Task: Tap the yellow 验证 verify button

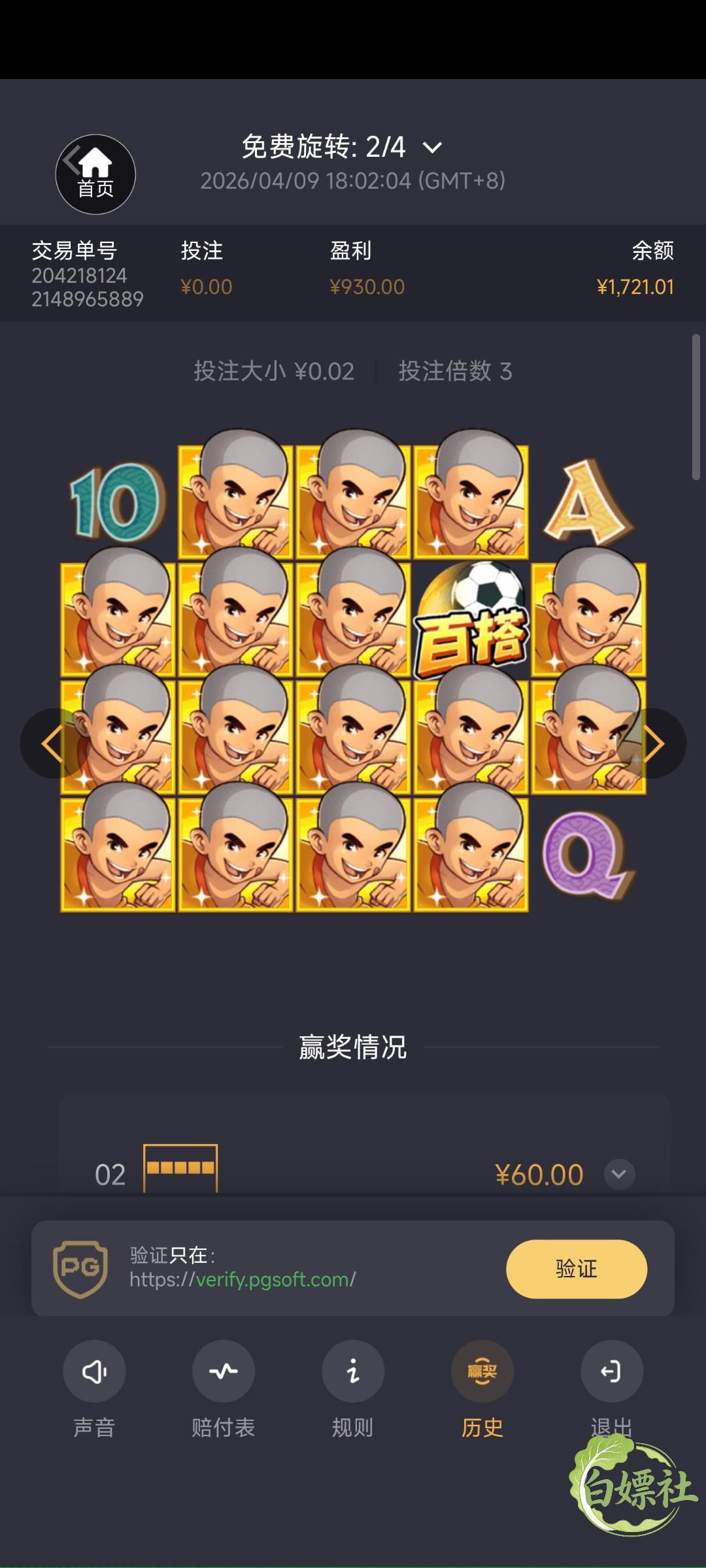Action: pos(577,1269)
